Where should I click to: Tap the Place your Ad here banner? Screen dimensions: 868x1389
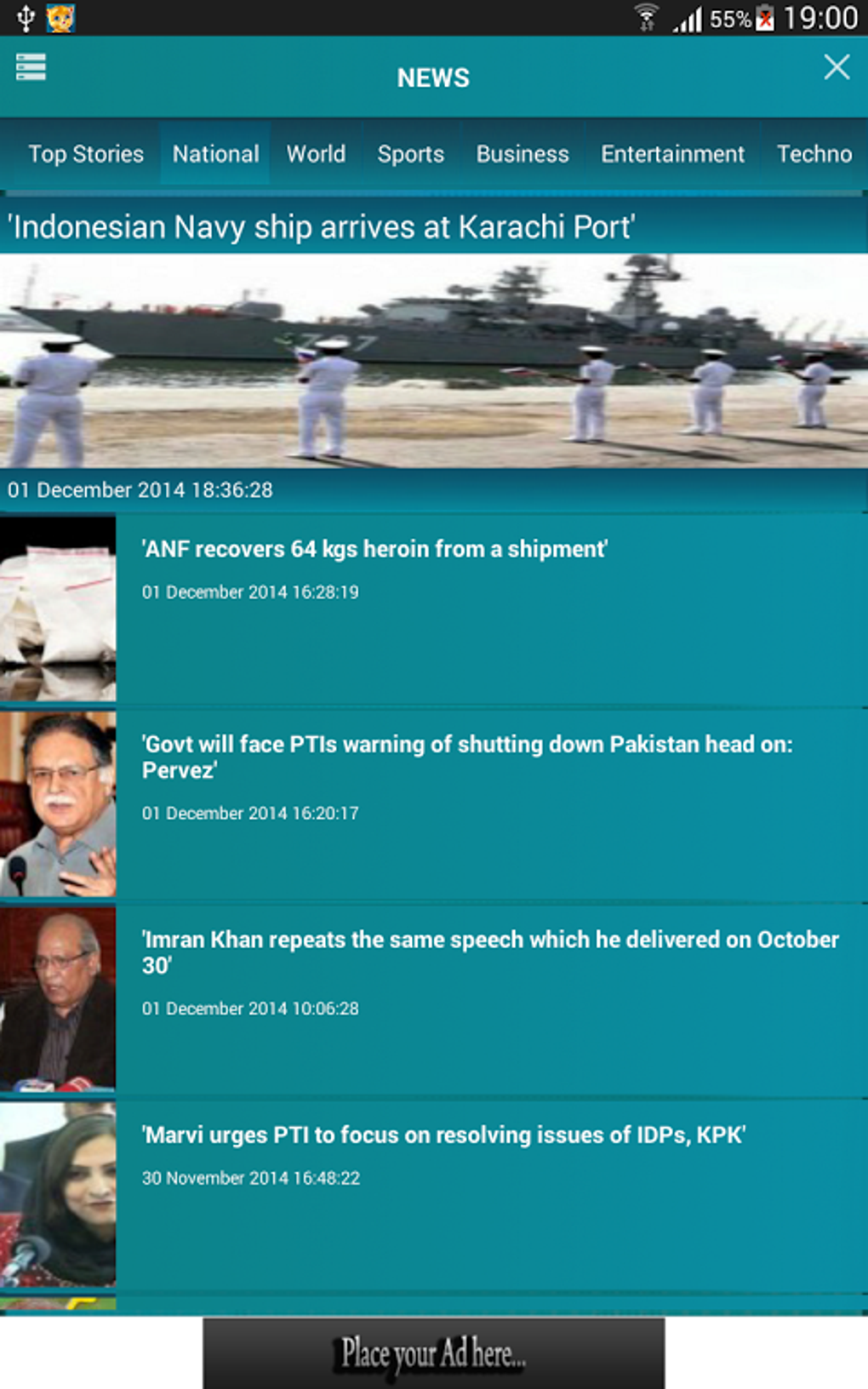click(x=434, y=1353)
